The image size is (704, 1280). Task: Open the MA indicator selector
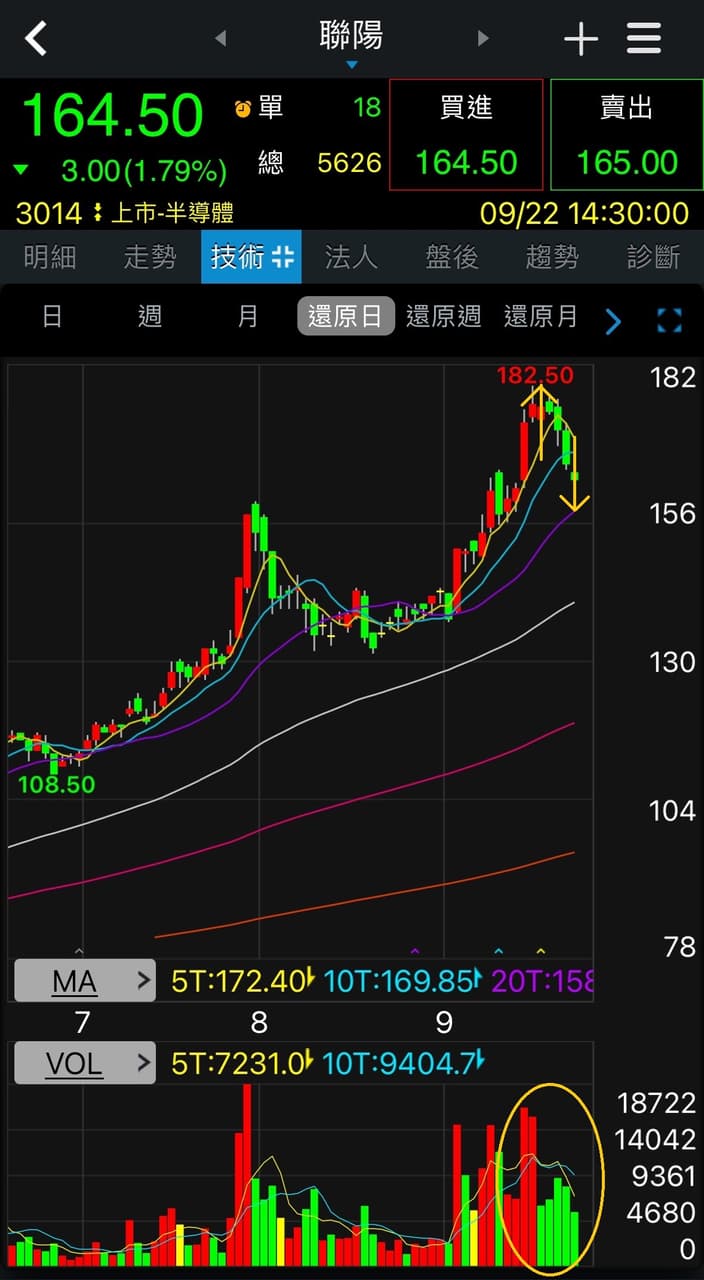point(85,981)
